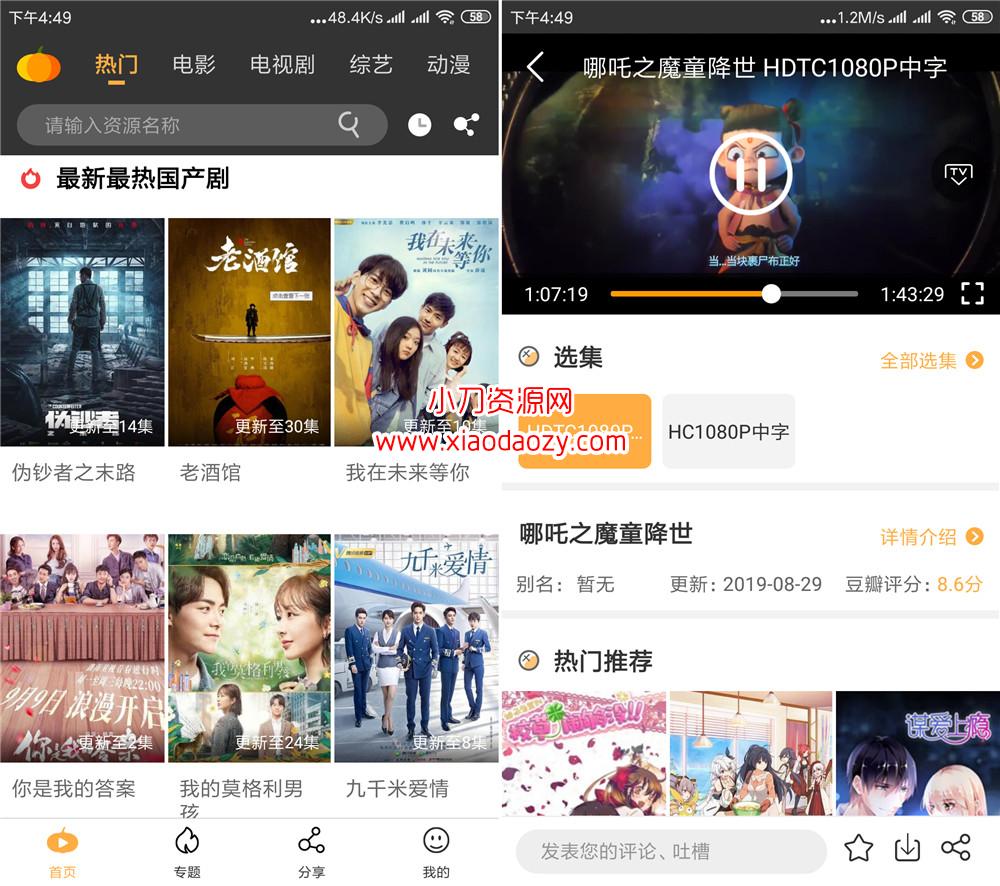Screen dimensions: 1000x886
Task: Open 全部选集 episode list
Action: coord(931,361)
